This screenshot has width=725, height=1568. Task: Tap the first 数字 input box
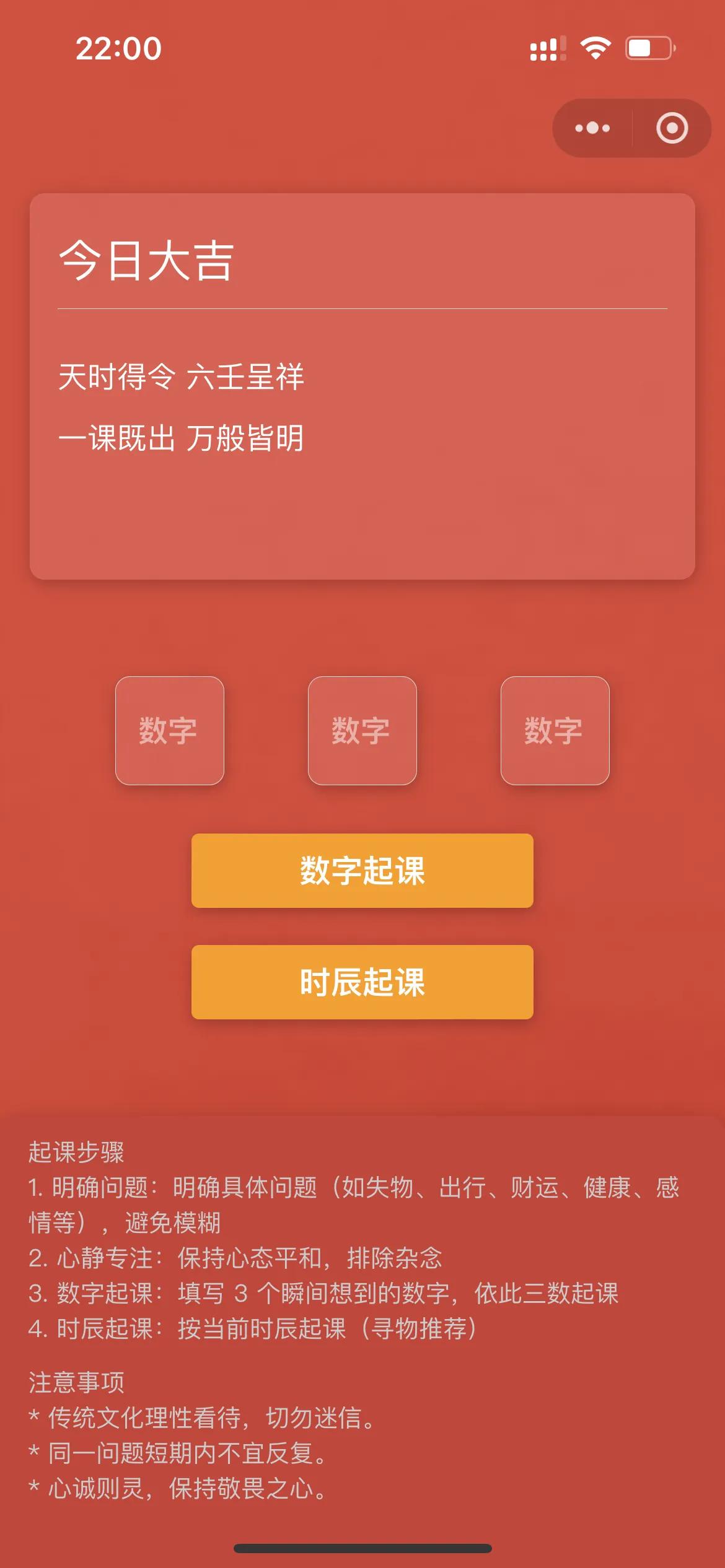coord(170,731)
